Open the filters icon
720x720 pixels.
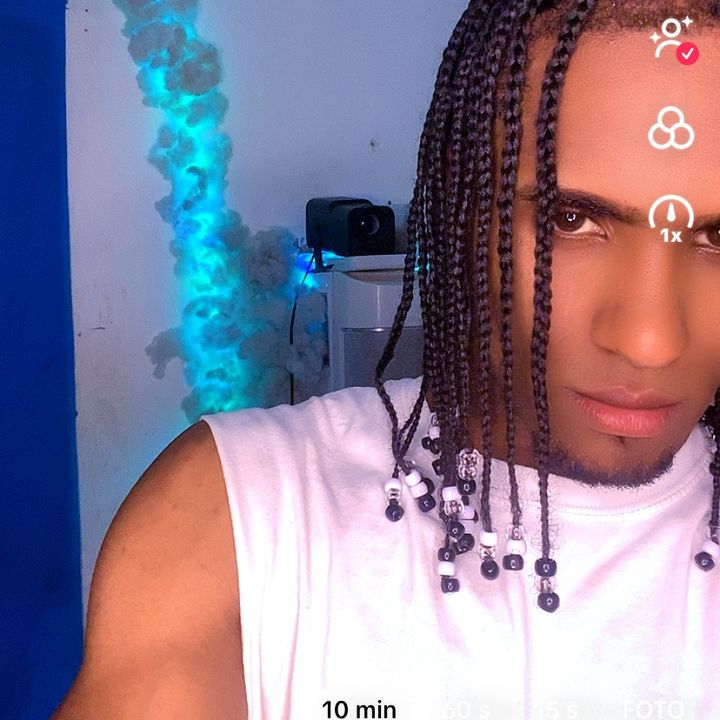click(671, 128)
